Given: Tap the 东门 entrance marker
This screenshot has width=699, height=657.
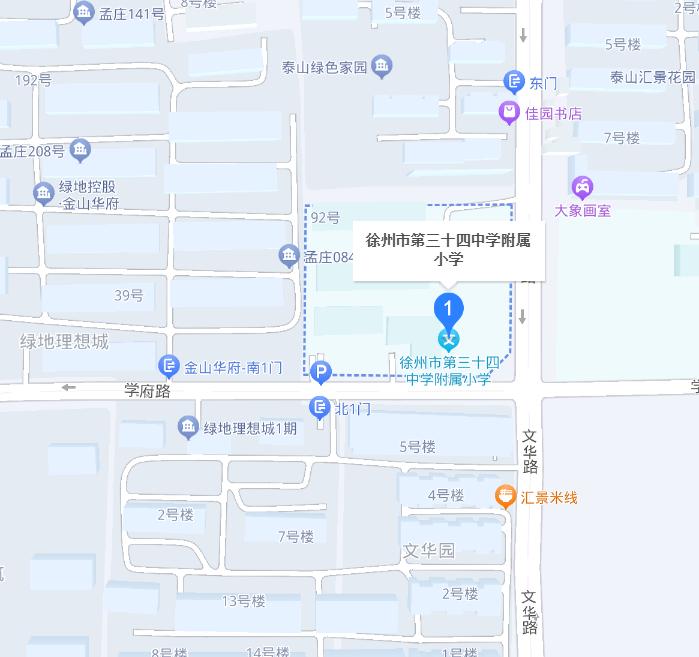Looking at the screenshot, I should click(x=514, y=82).
